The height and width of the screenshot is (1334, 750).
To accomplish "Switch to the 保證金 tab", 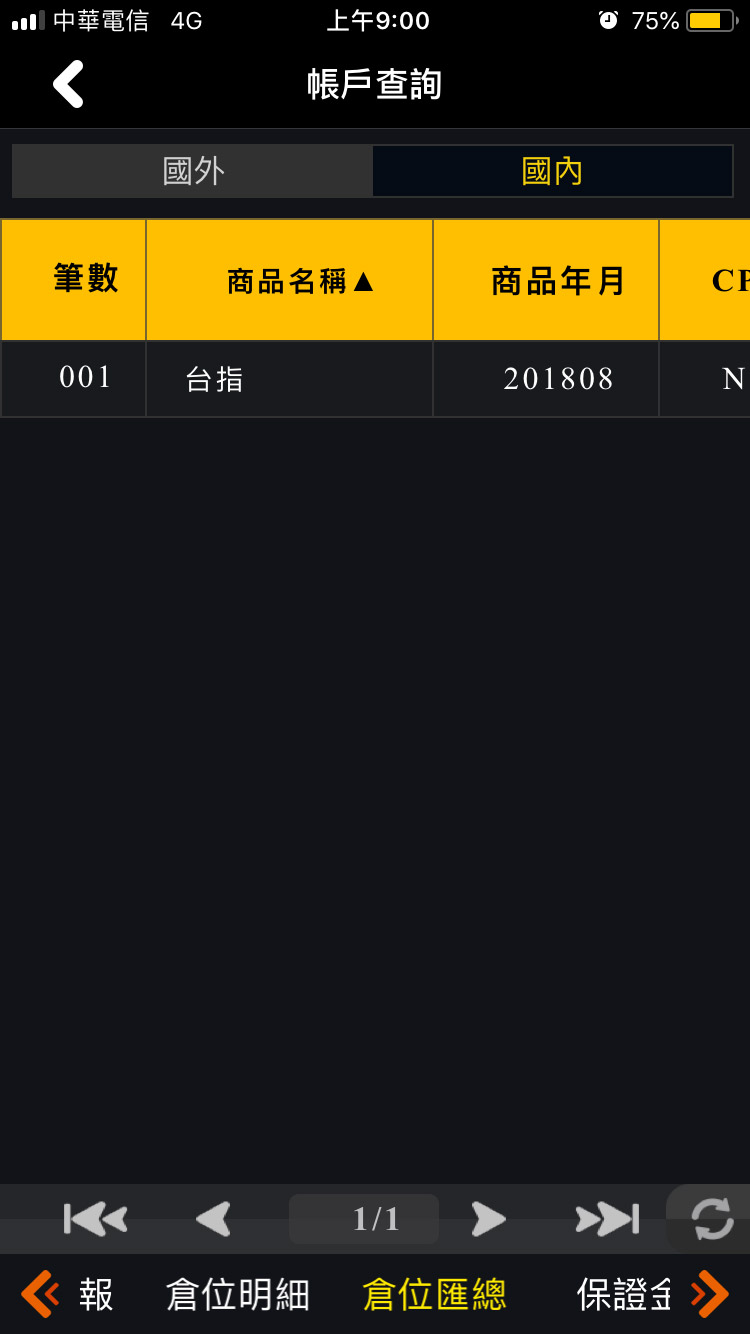I will pyautogui.click(x=624, y=1295).
